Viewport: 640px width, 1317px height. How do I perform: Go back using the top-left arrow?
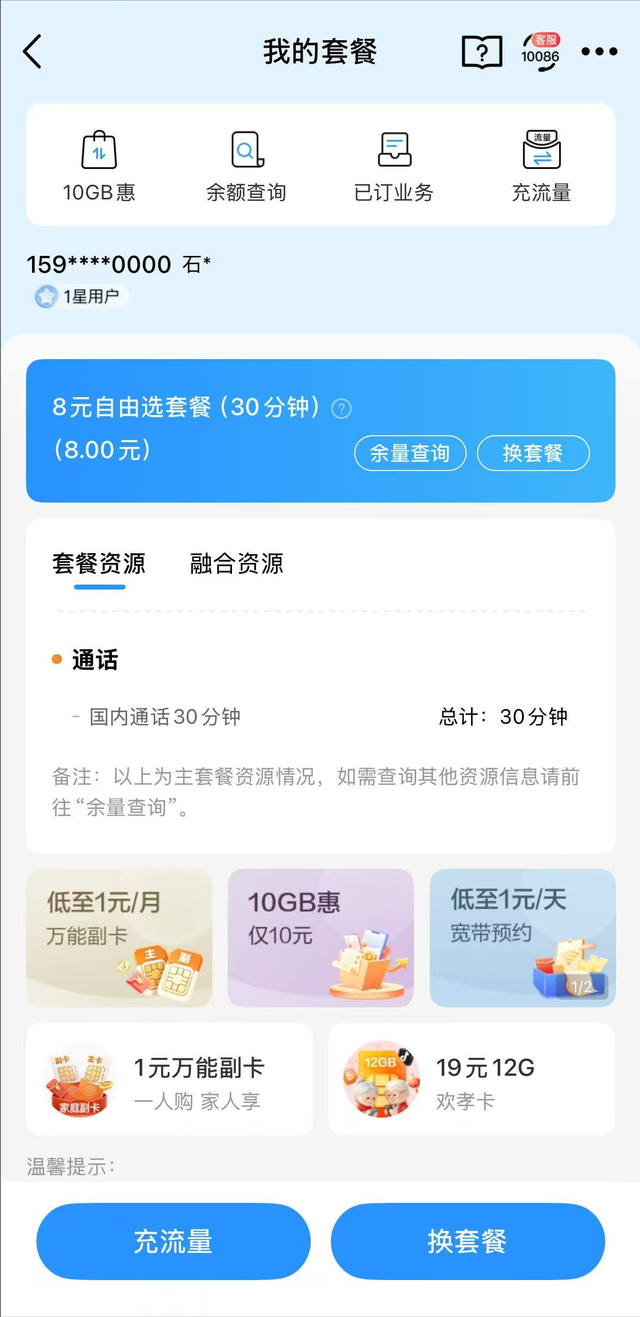(33, 52)
